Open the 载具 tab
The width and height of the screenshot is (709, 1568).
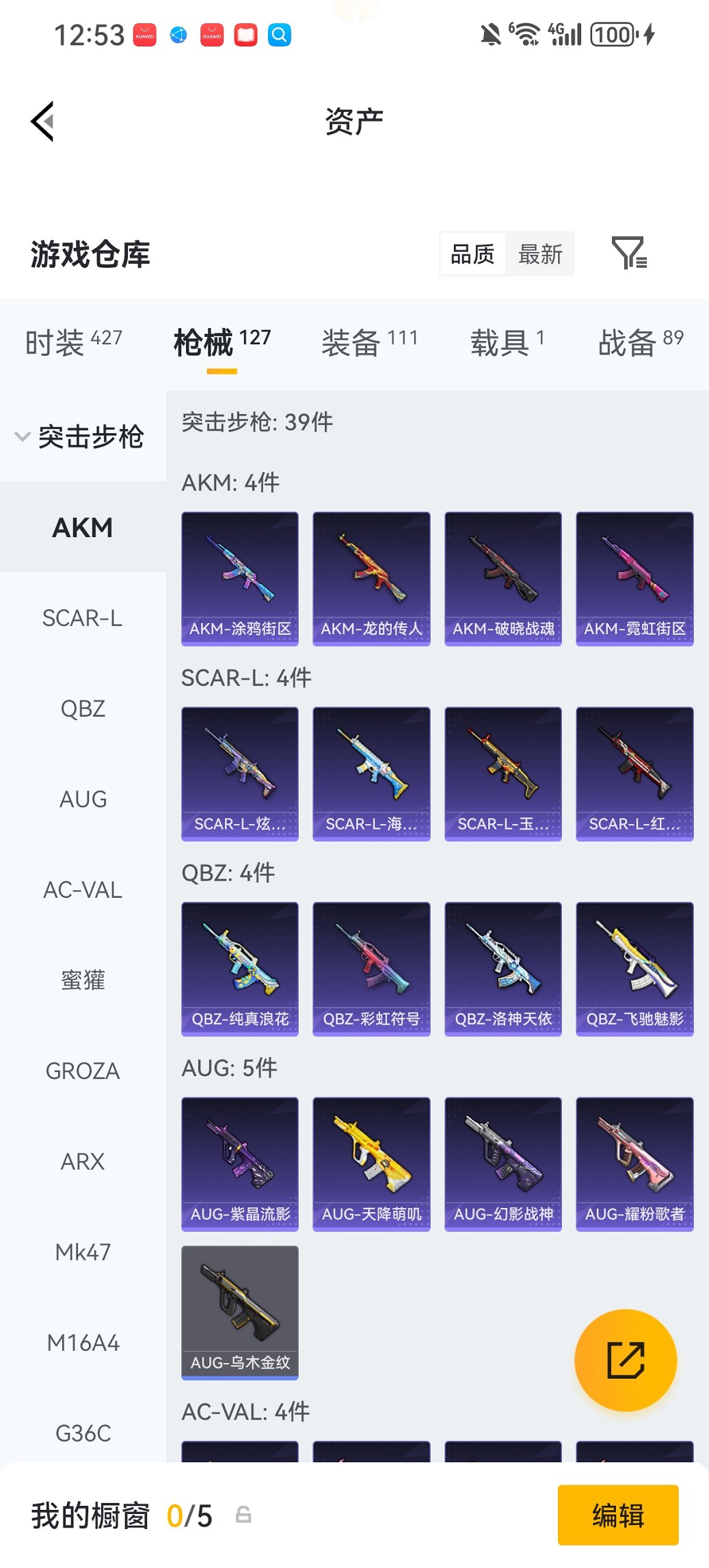click(x=507, y=342)
